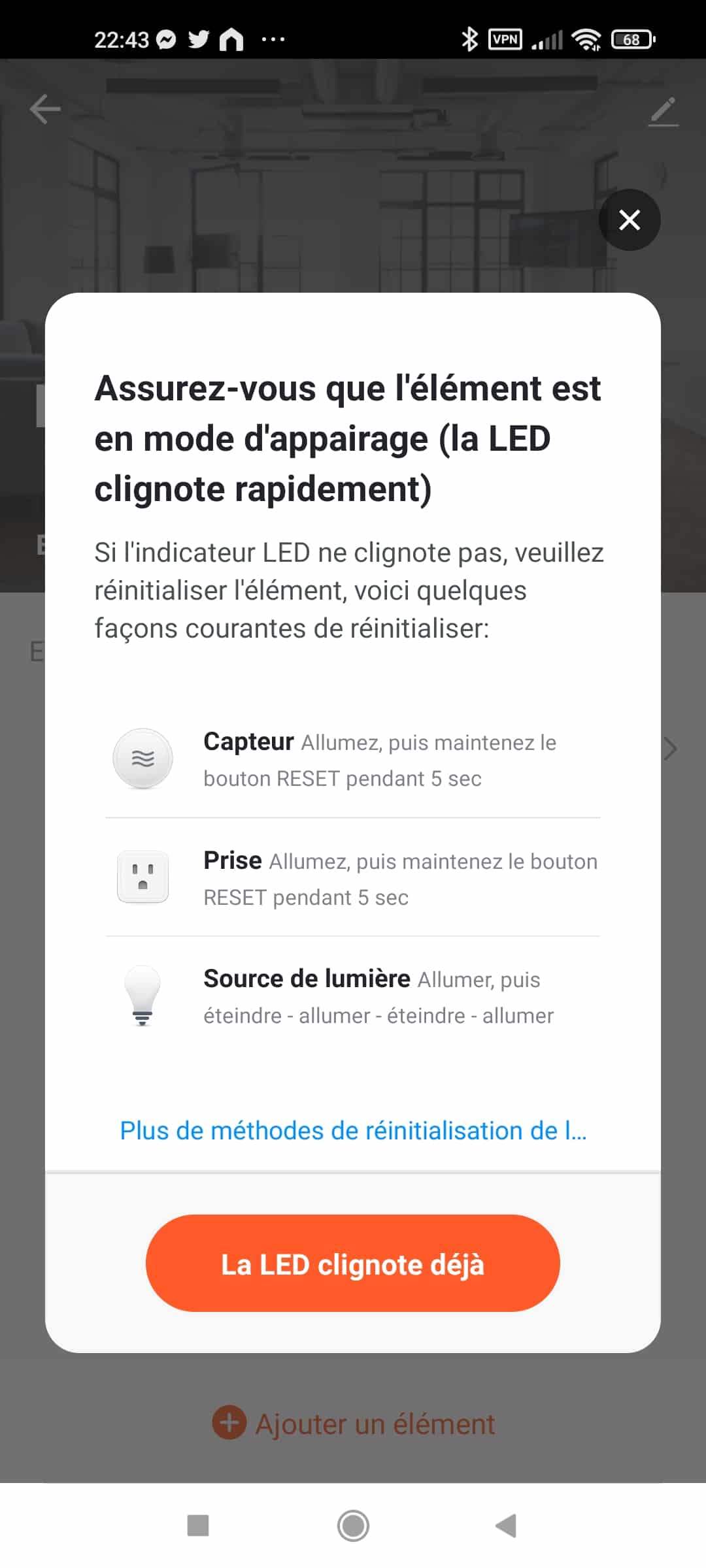Screen dimensions: 706x1568
Task: Confirm with 'La LED clignote déjà' button
Action: [x=353, y=1264]
